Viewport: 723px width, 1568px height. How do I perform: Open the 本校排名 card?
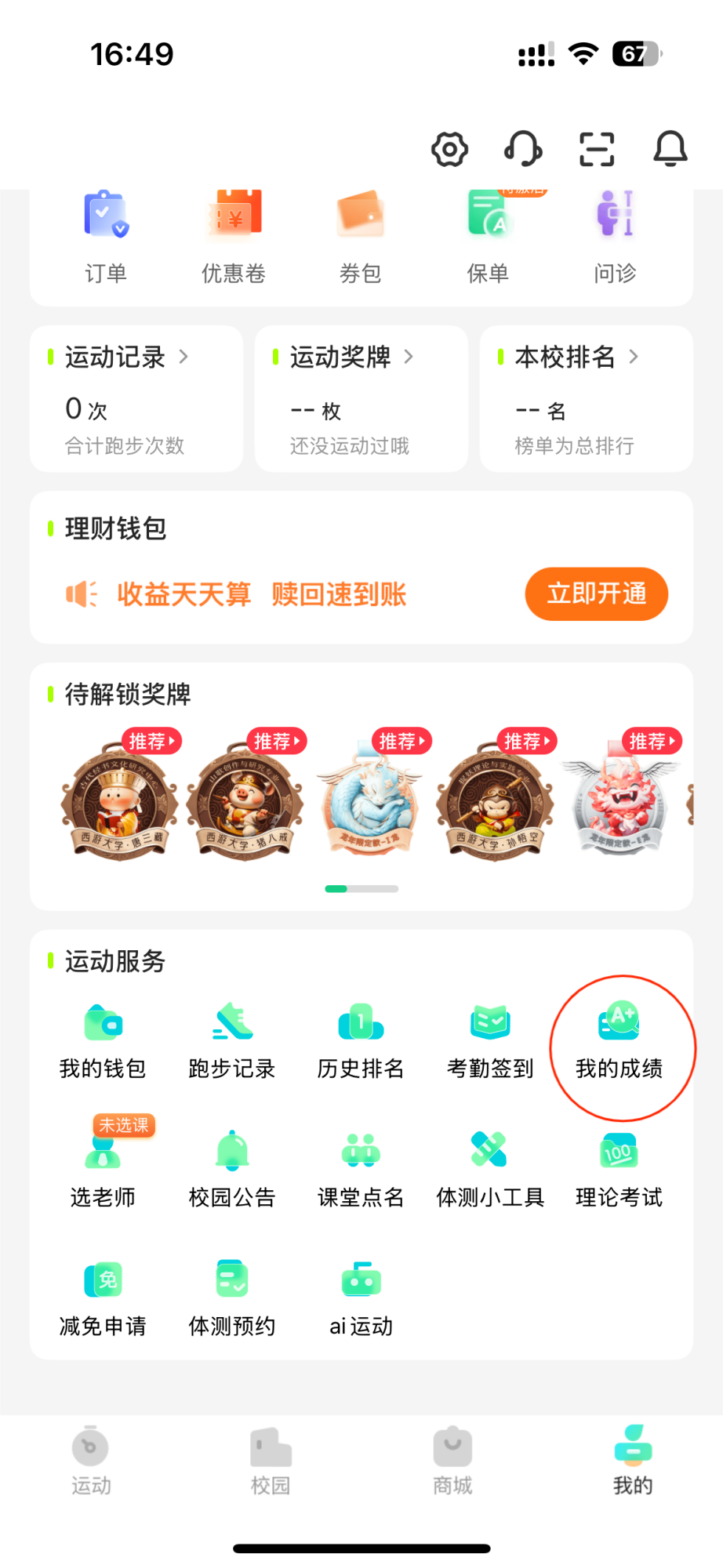pyautogui.click(x=586, y=398)
